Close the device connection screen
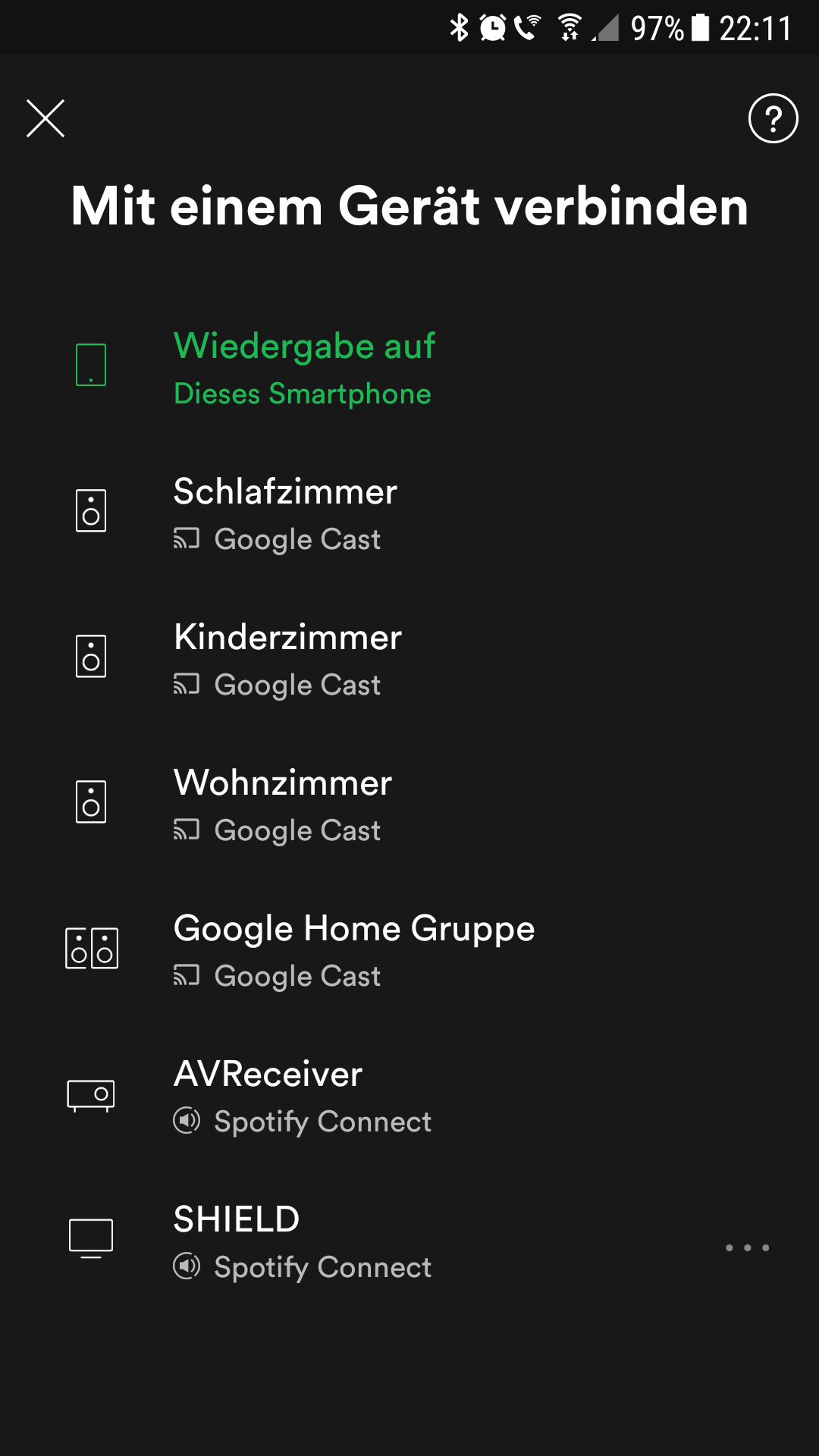The image size is (819, 1456). click(45, 118)
